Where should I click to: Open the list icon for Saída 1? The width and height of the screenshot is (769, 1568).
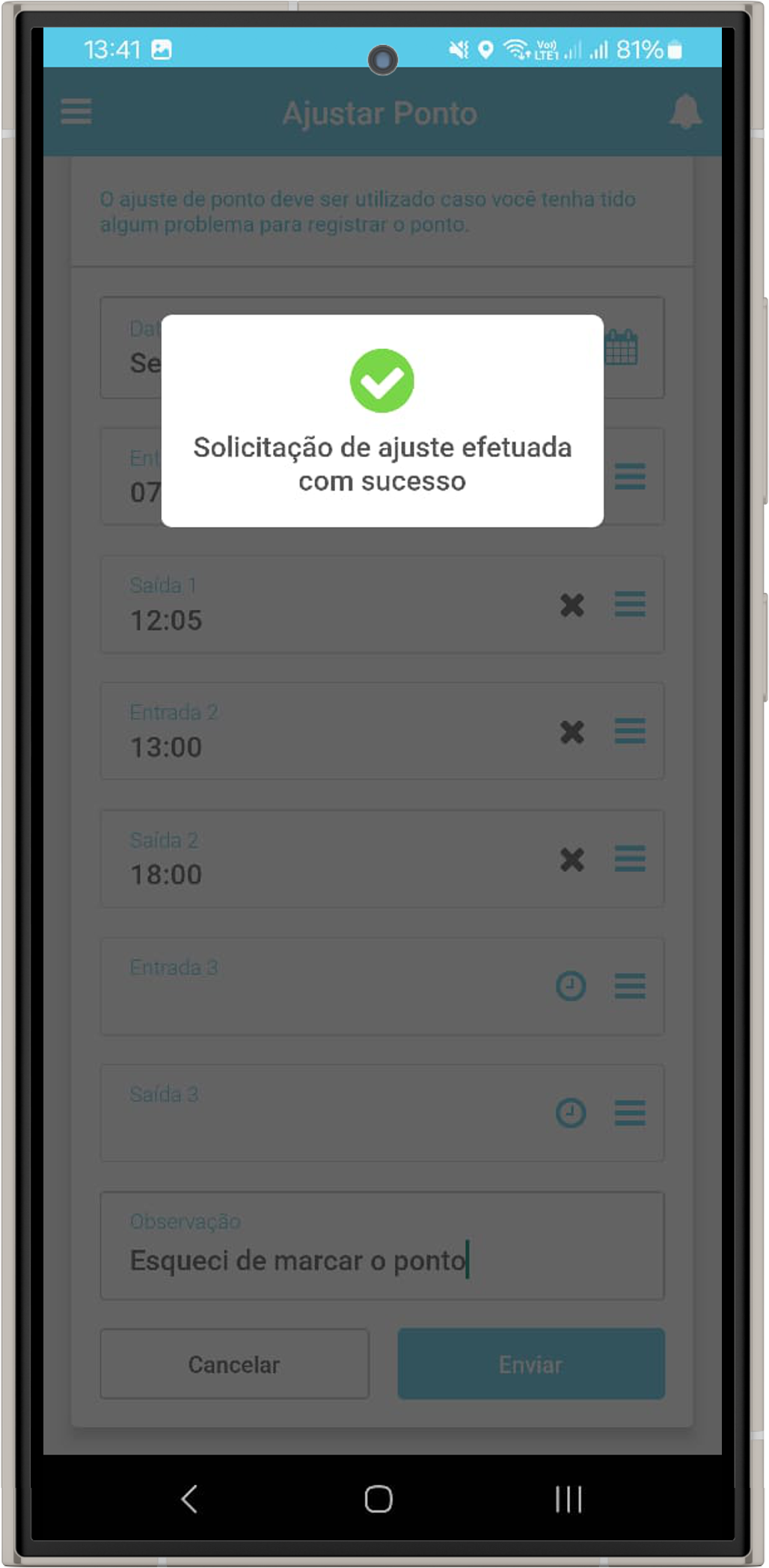(630, 604)
